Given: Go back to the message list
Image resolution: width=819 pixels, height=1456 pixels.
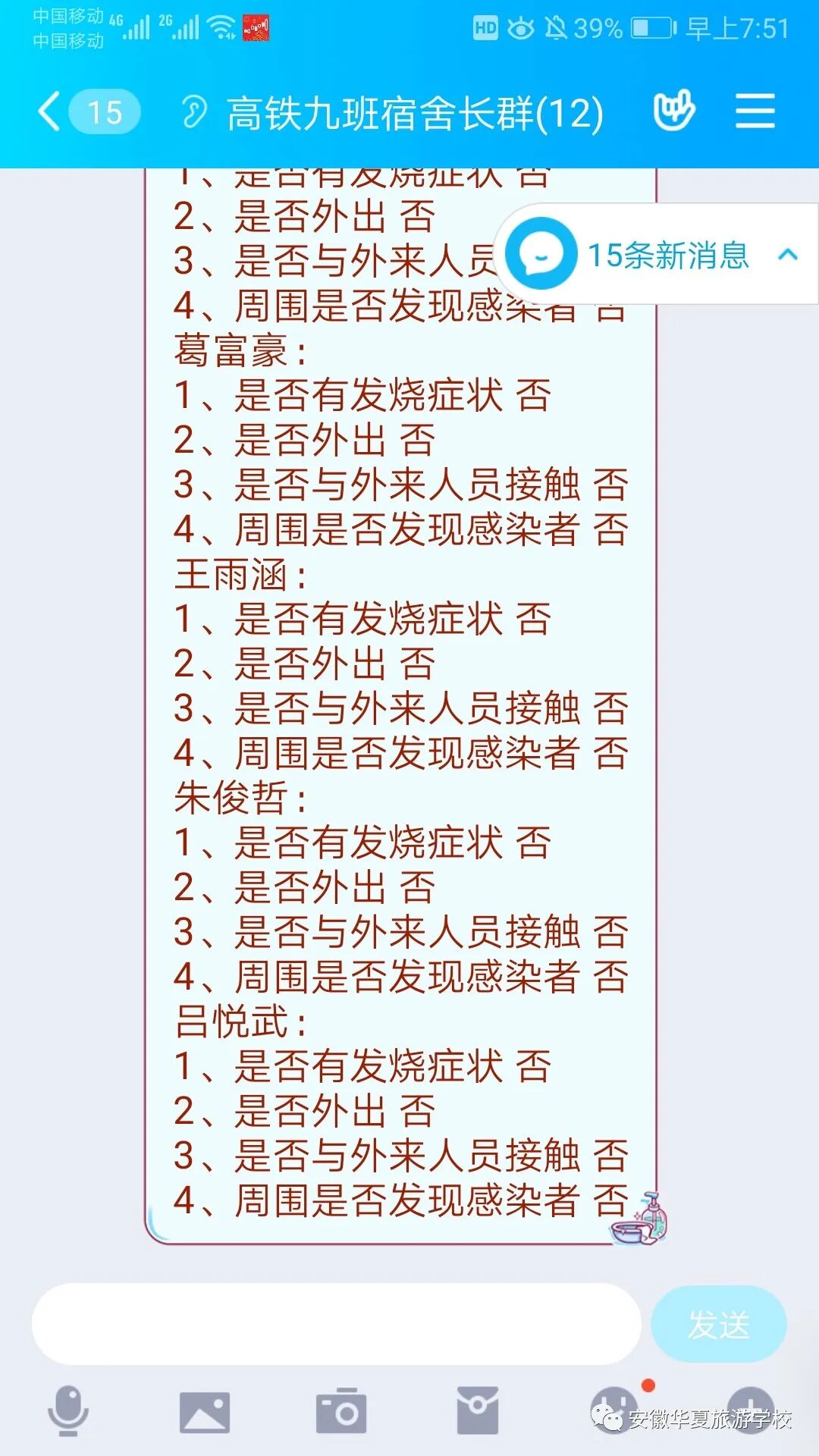Looking at the screenshot, I should tap(50, 112).
